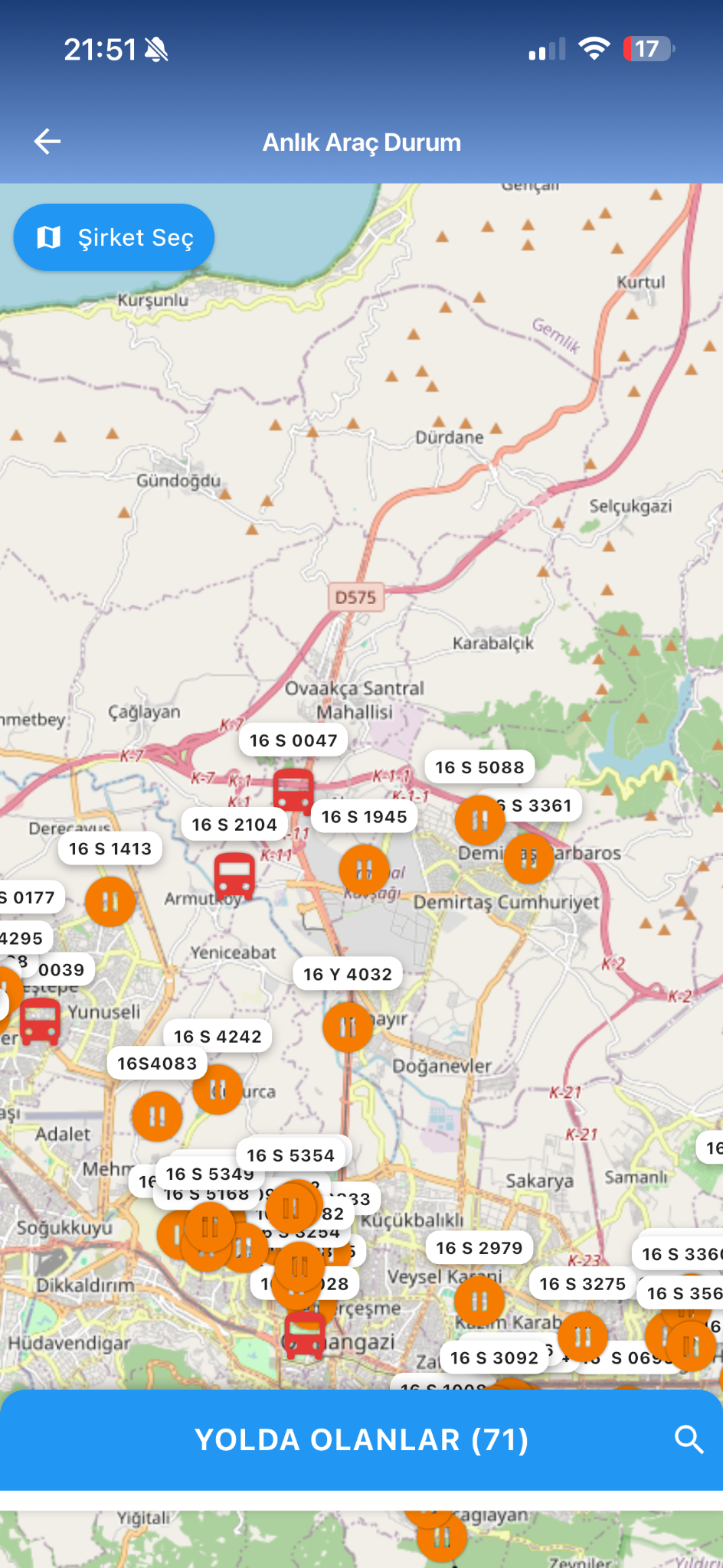Select the red bus marker near Yunuseli
723x1568 pixels.
pyautogui.click(x=41, y=1020)
